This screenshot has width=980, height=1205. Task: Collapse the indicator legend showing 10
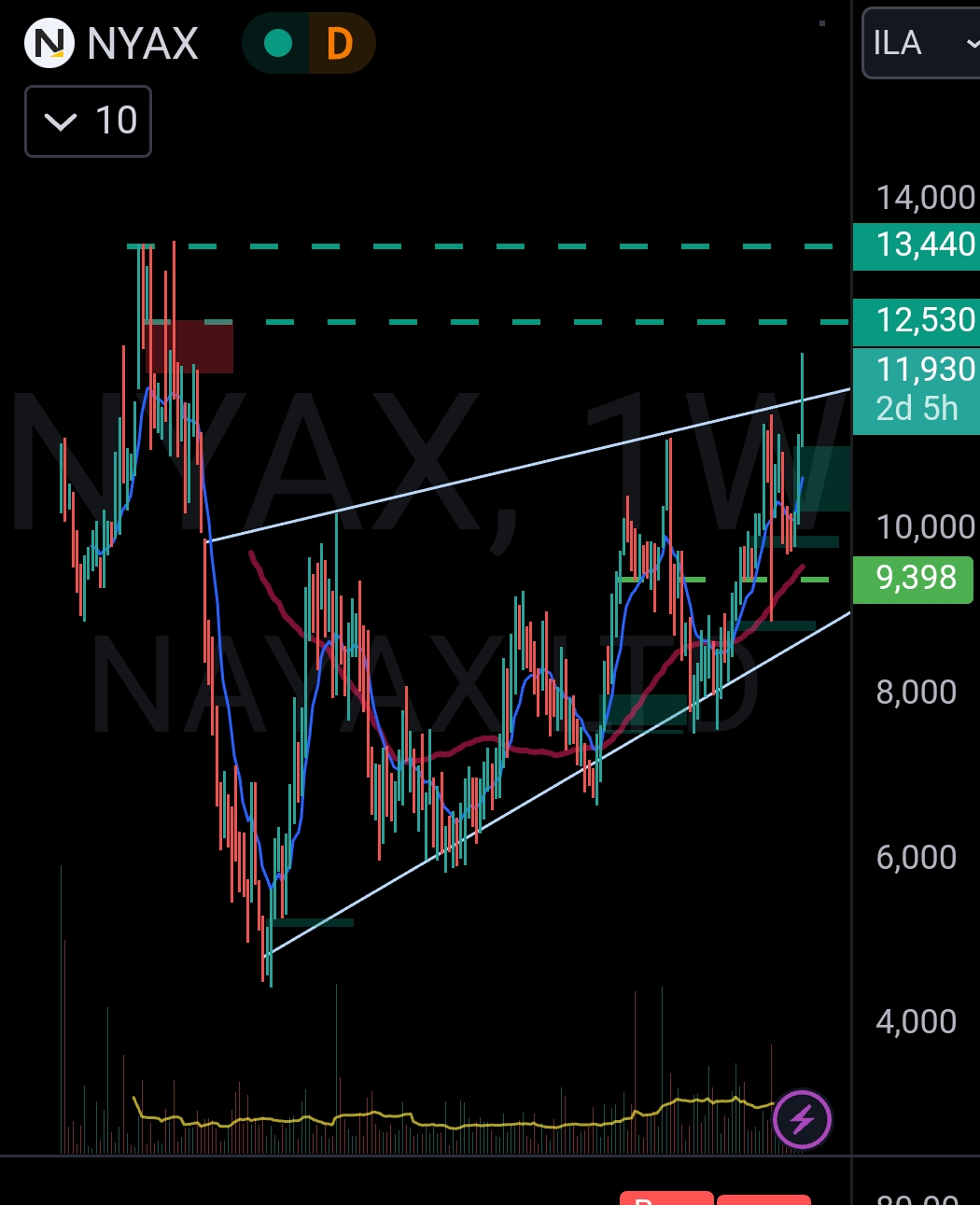point(62,121)
